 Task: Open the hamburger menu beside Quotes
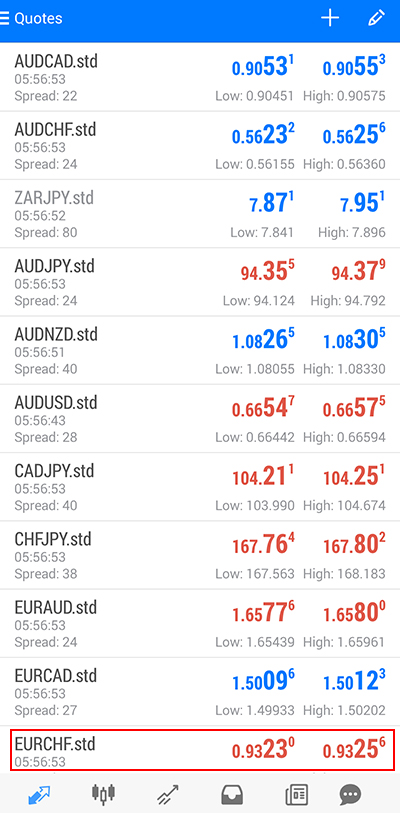tap(4, 19)
